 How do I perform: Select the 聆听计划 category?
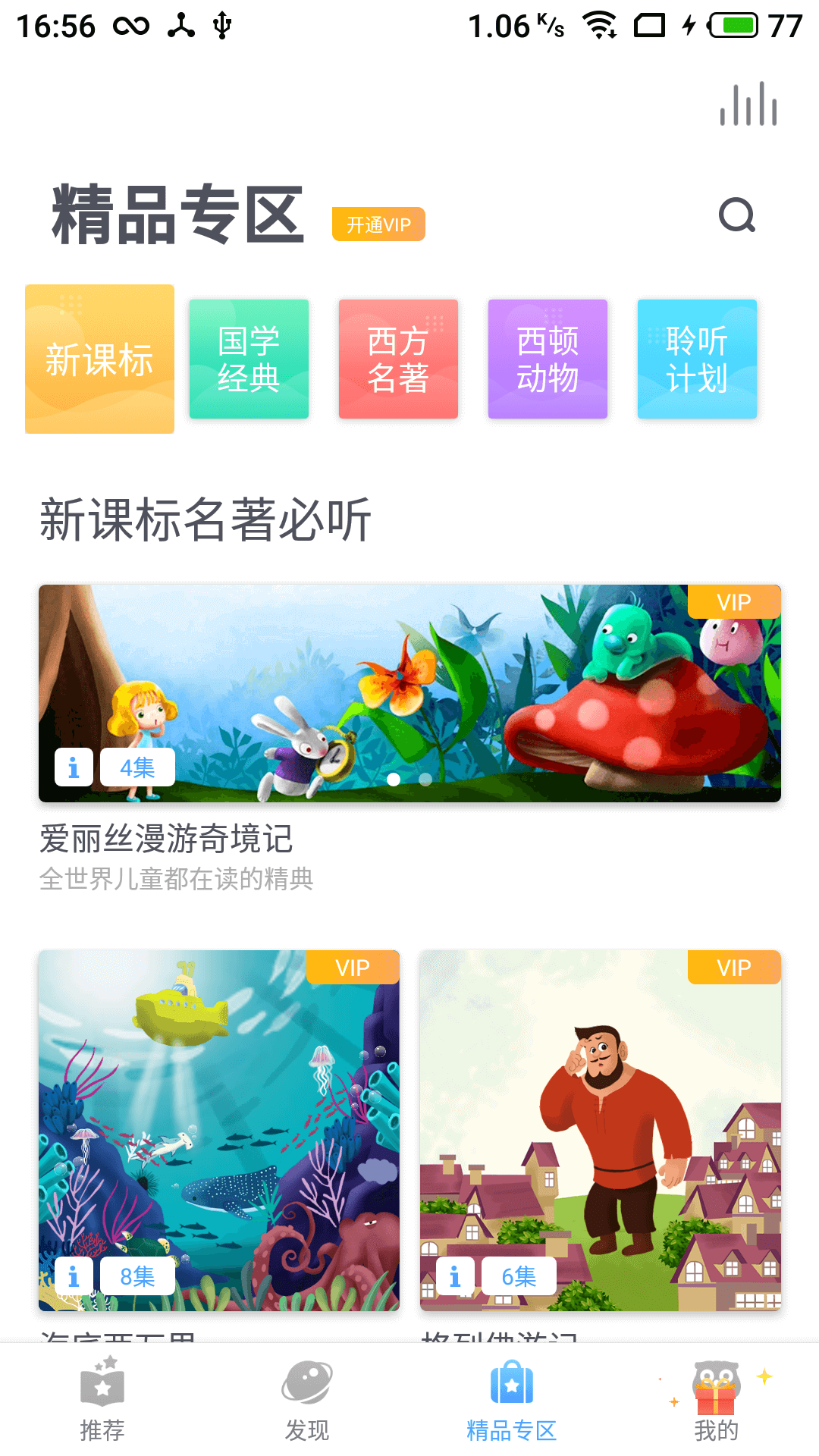[697, 359]
